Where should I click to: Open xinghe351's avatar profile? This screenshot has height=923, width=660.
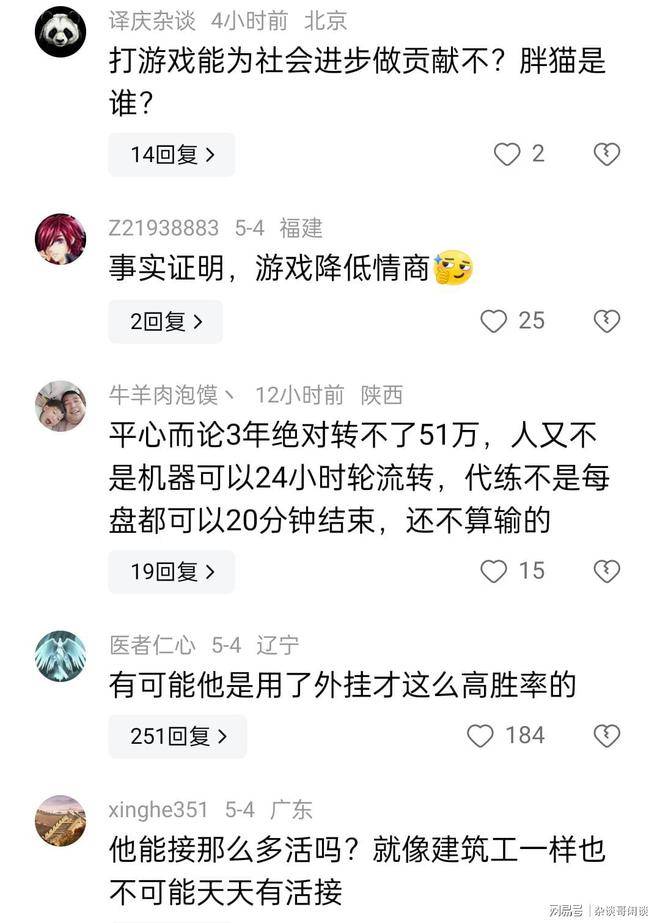pos(61,821)
